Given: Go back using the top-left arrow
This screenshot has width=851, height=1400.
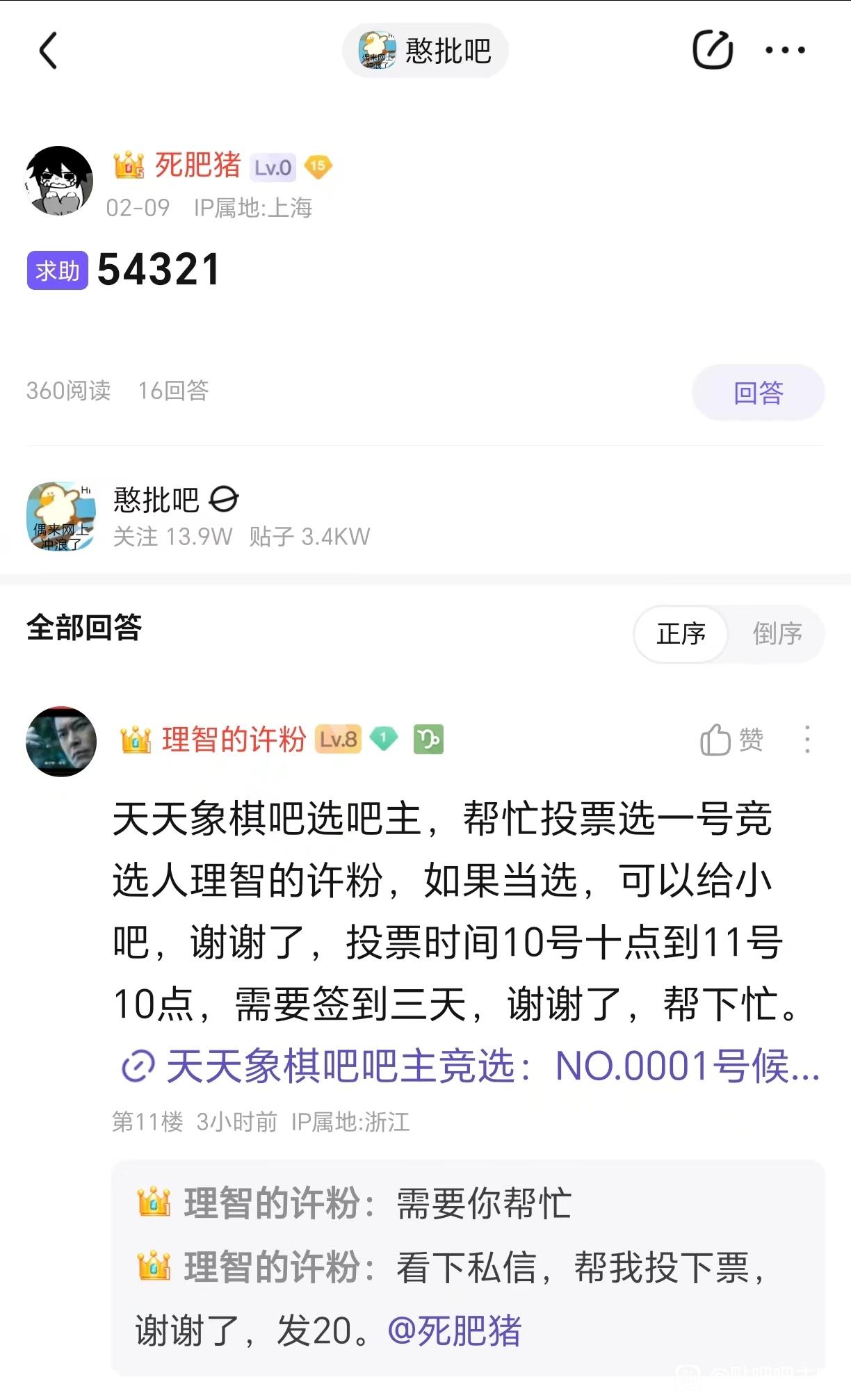Looking at the screenshot, I should [x=47, y=51].
